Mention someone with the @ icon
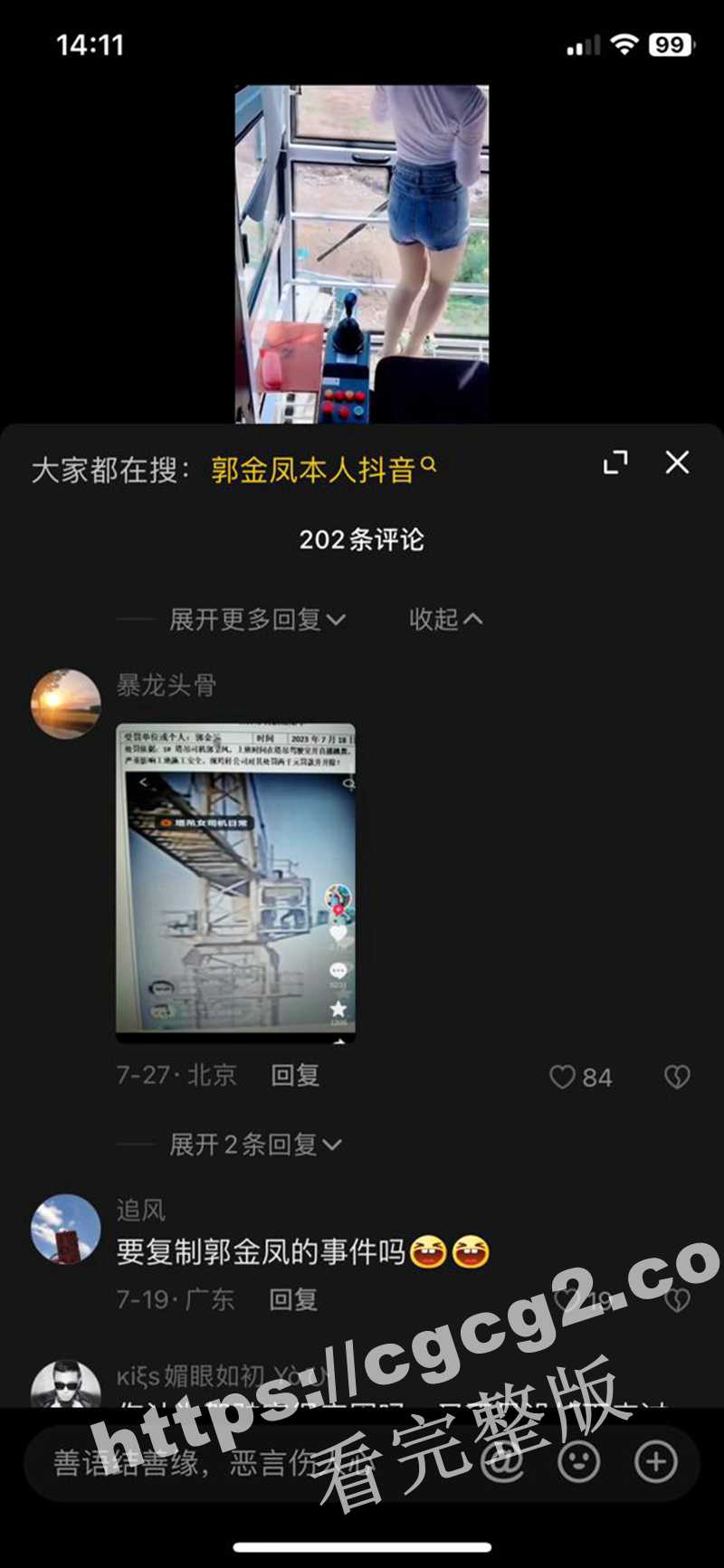Viewport: 724px width, 1568px height. coord(501,1462)
